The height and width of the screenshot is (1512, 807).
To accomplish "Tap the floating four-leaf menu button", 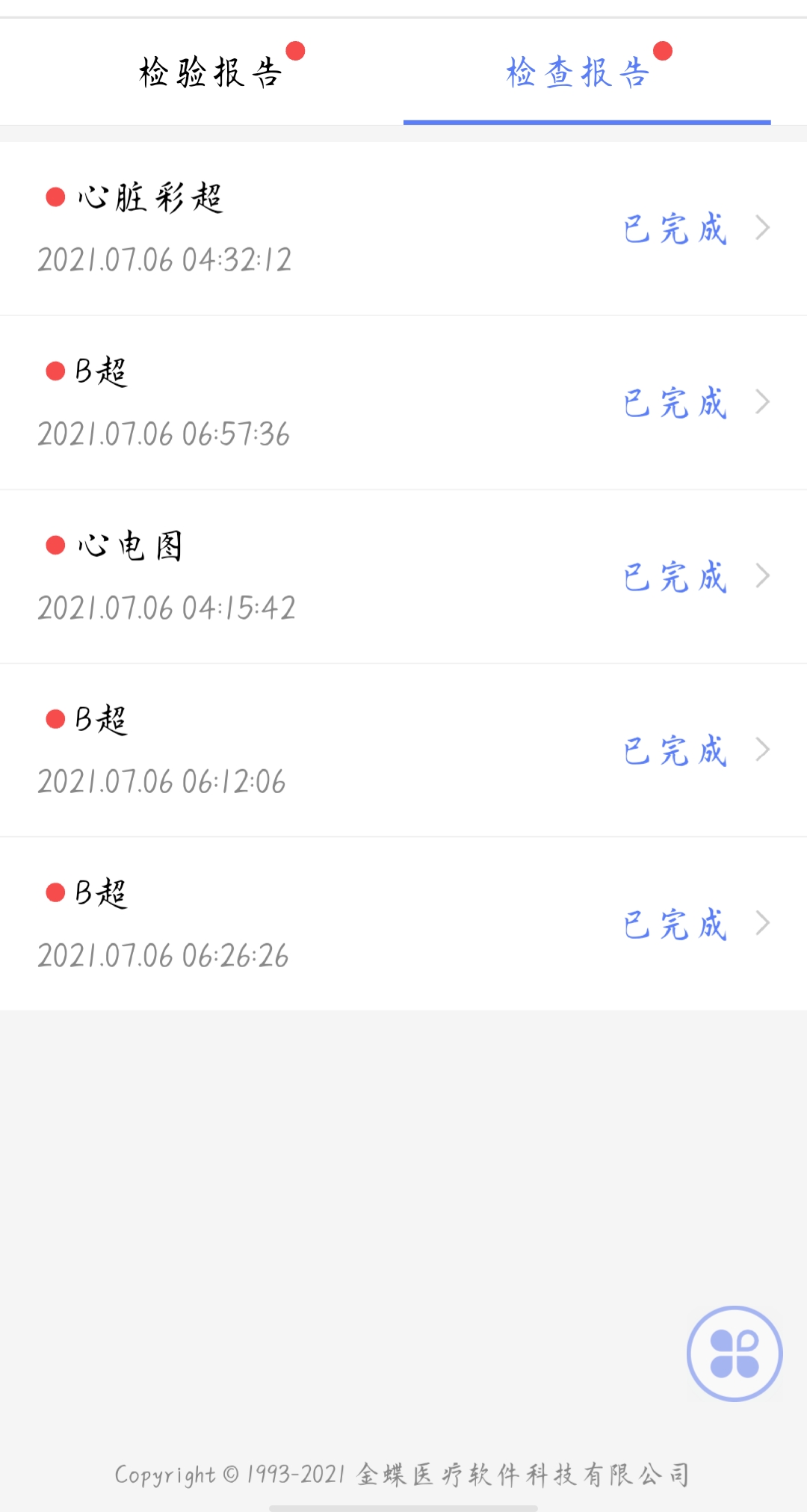I will 735,1354.
